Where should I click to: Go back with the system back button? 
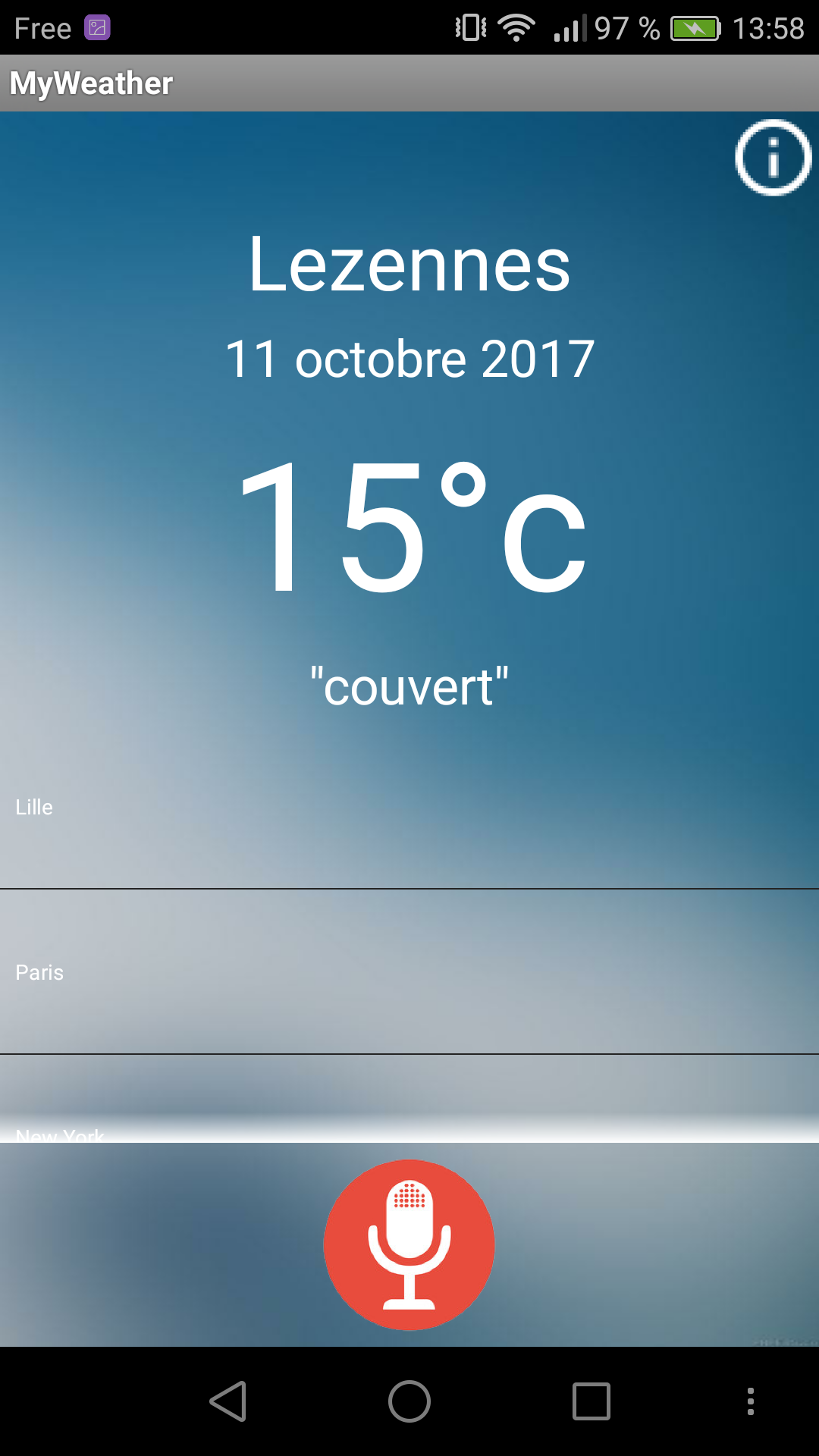228,1401
